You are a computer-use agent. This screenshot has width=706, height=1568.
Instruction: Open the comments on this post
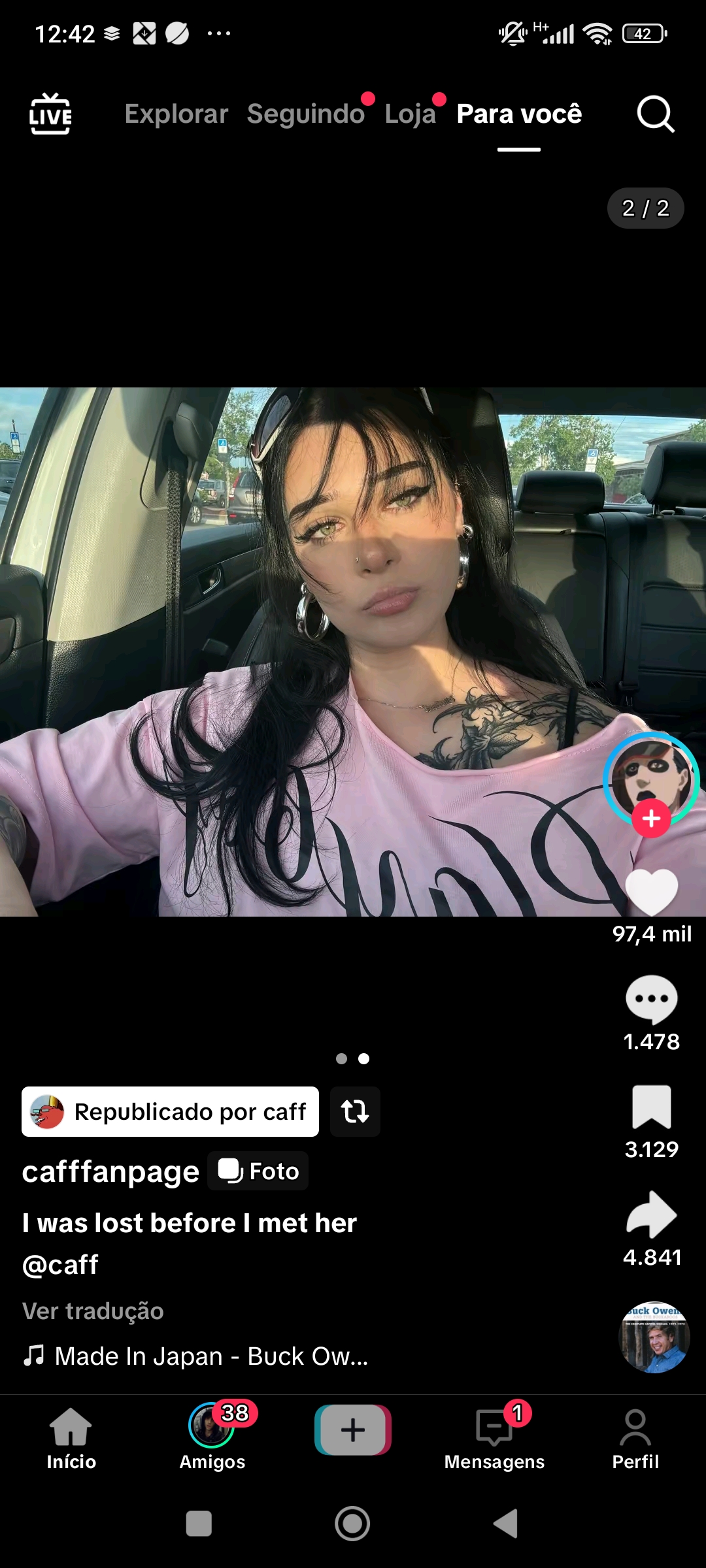pos(652,1000)
